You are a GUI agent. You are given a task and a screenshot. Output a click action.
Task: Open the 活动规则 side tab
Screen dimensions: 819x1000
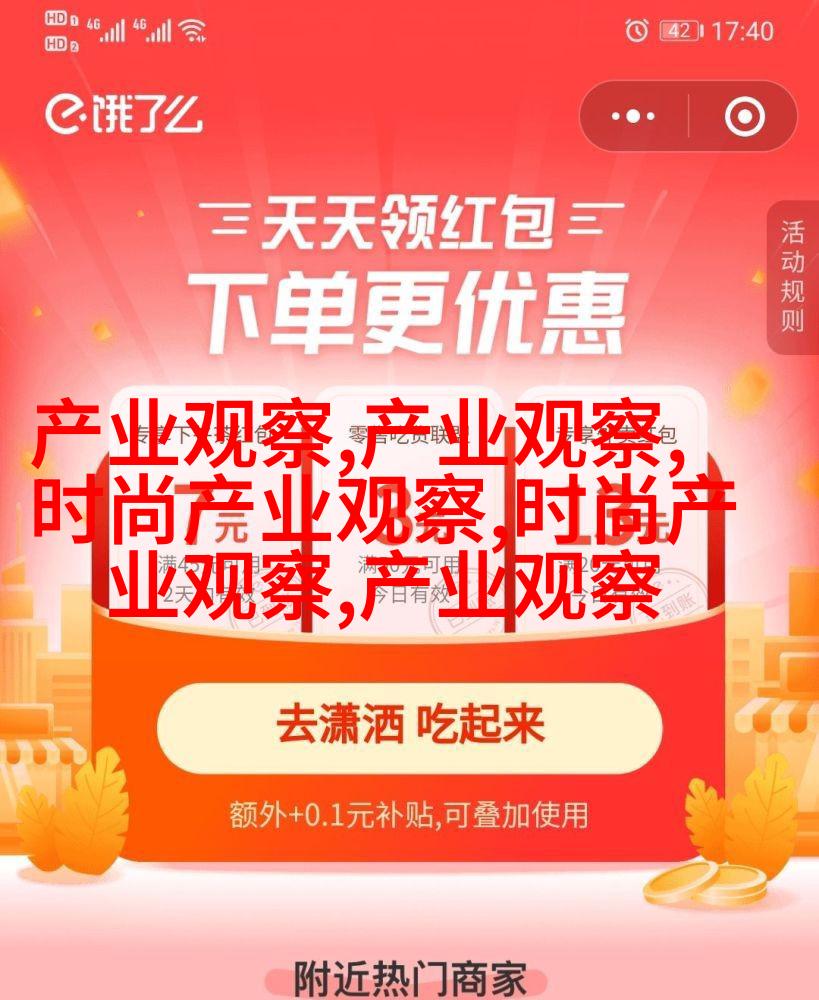793,277
